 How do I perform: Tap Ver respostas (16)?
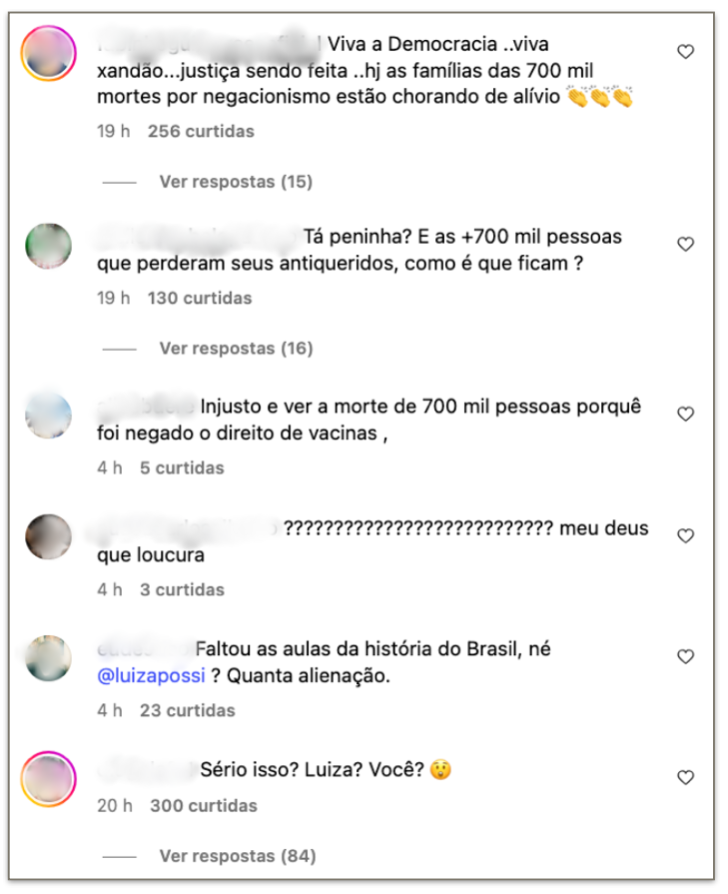pyautogui.click(x=235, y=348)
